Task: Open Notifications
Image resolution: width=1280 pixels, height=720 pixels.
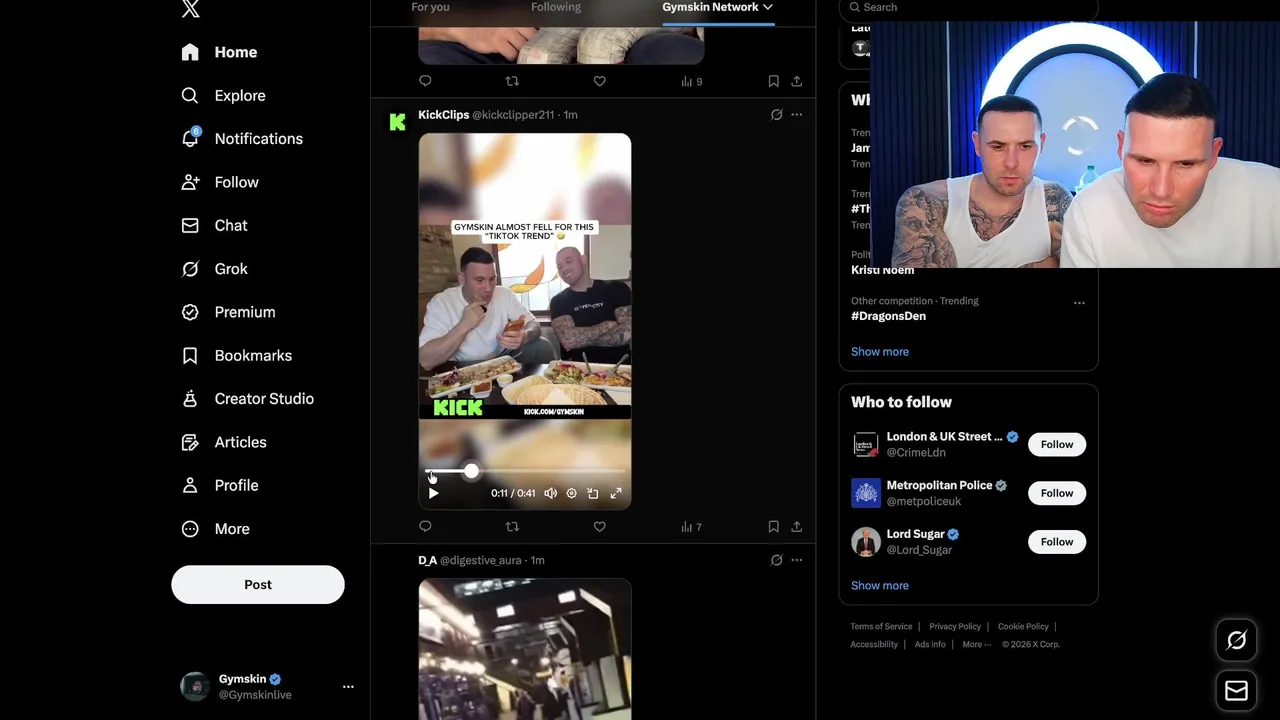Action: [257, 139]
